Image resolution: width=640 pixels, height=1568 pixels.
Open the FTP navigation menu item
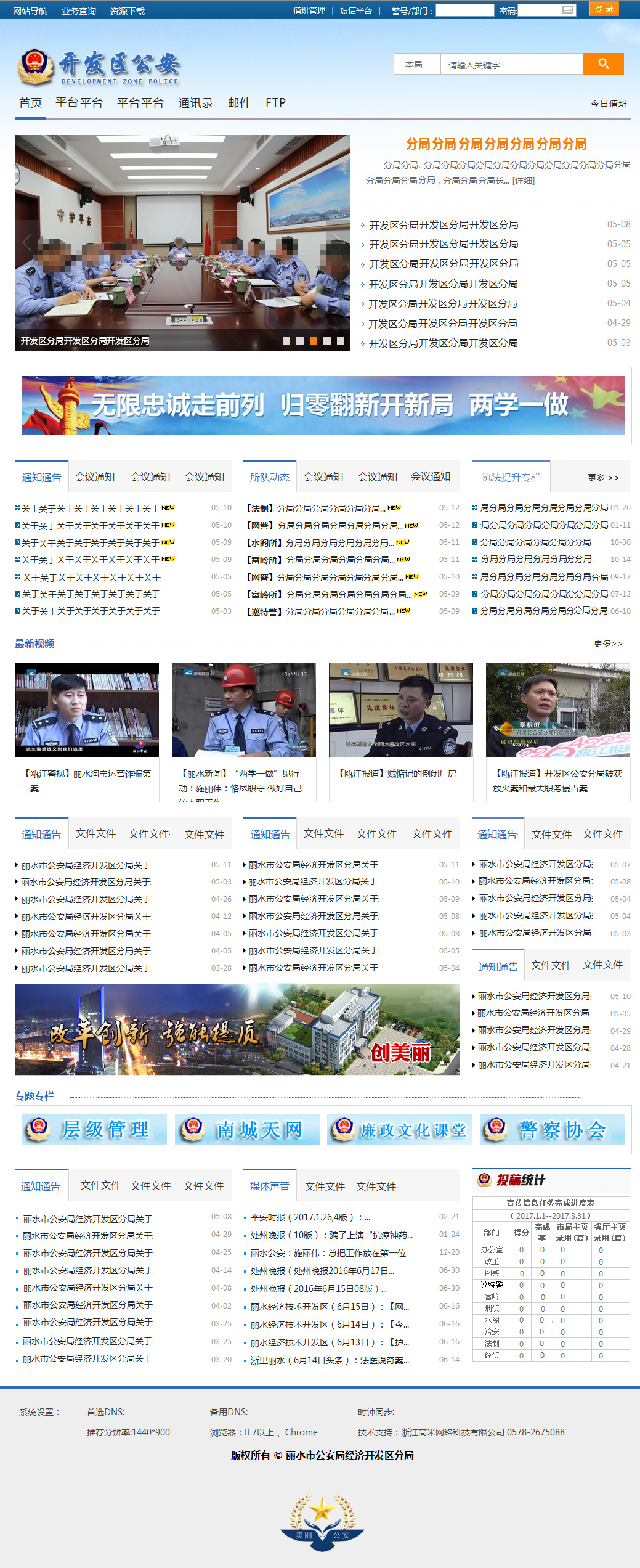(275, 102)
